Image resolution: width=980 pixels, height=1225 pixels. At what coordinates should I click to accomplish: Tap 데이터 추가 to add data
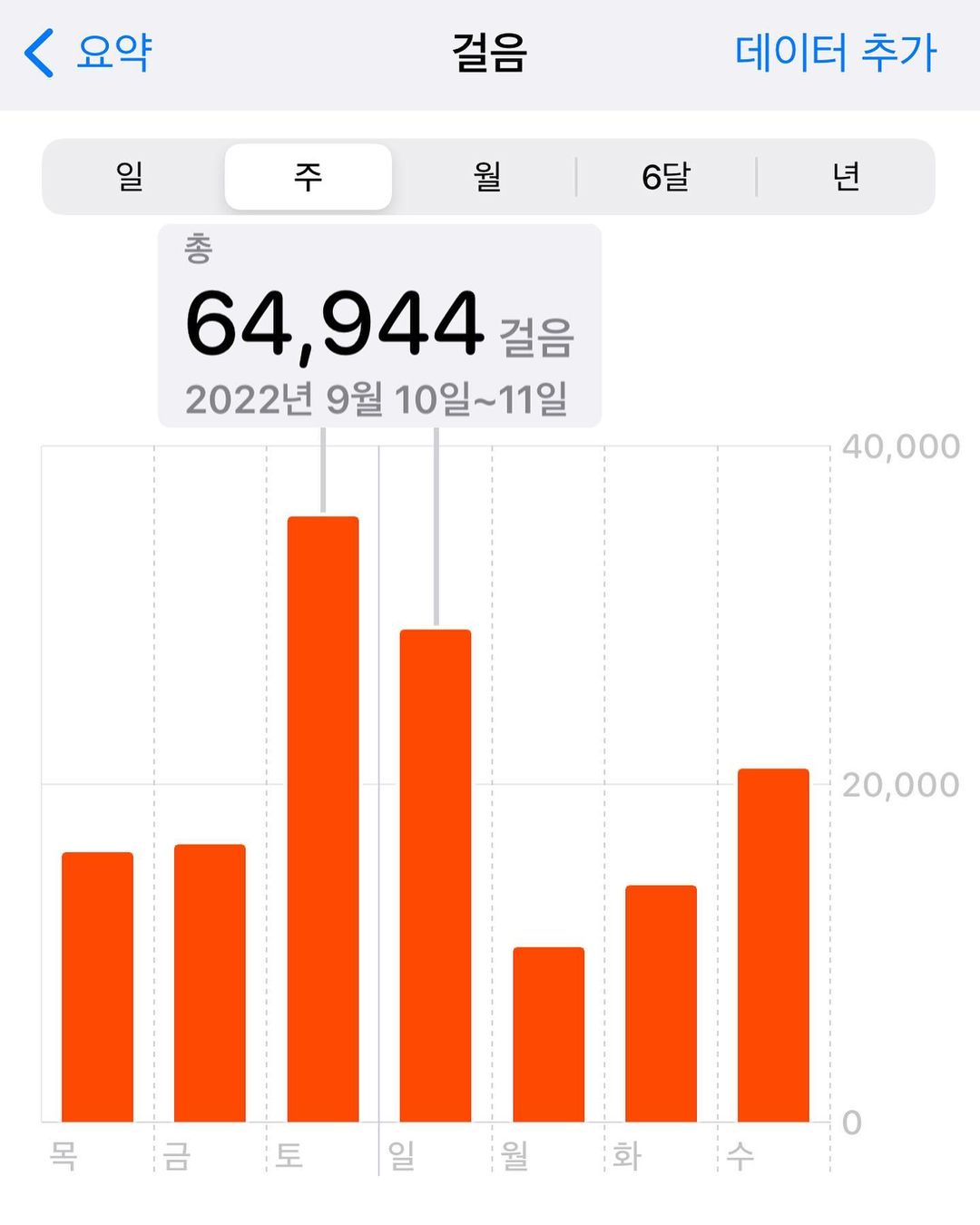[835, 53]
